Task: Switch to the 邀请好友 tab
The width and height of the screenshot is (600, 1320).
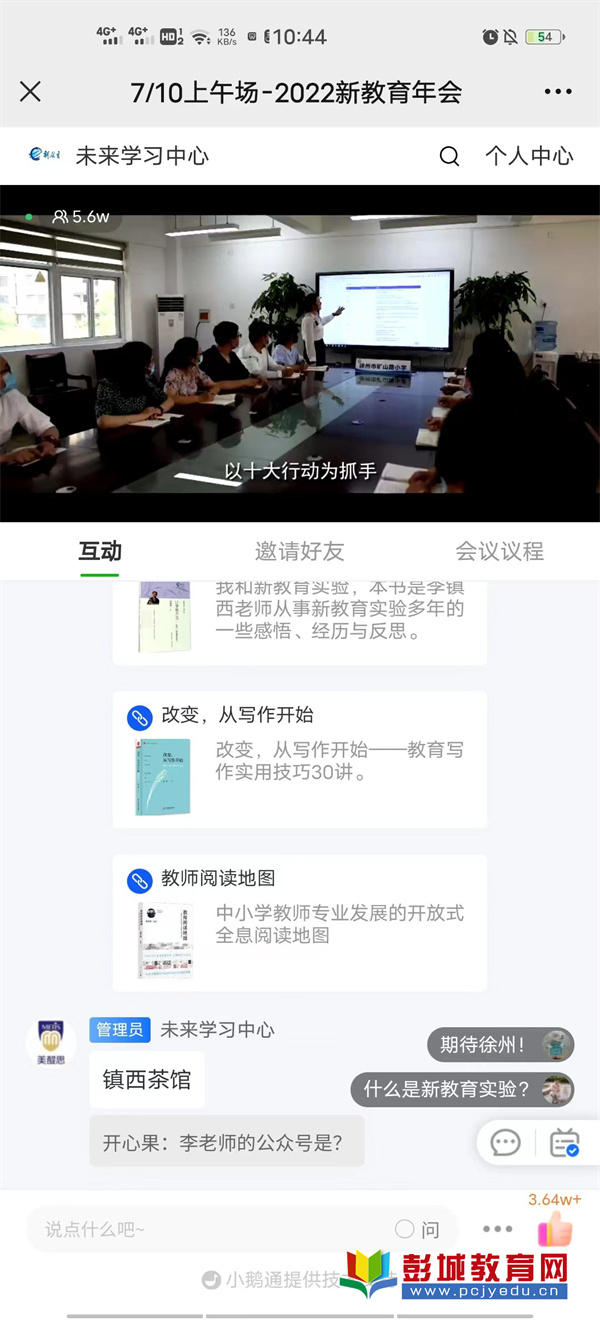Action: click(x=299, y=551)
